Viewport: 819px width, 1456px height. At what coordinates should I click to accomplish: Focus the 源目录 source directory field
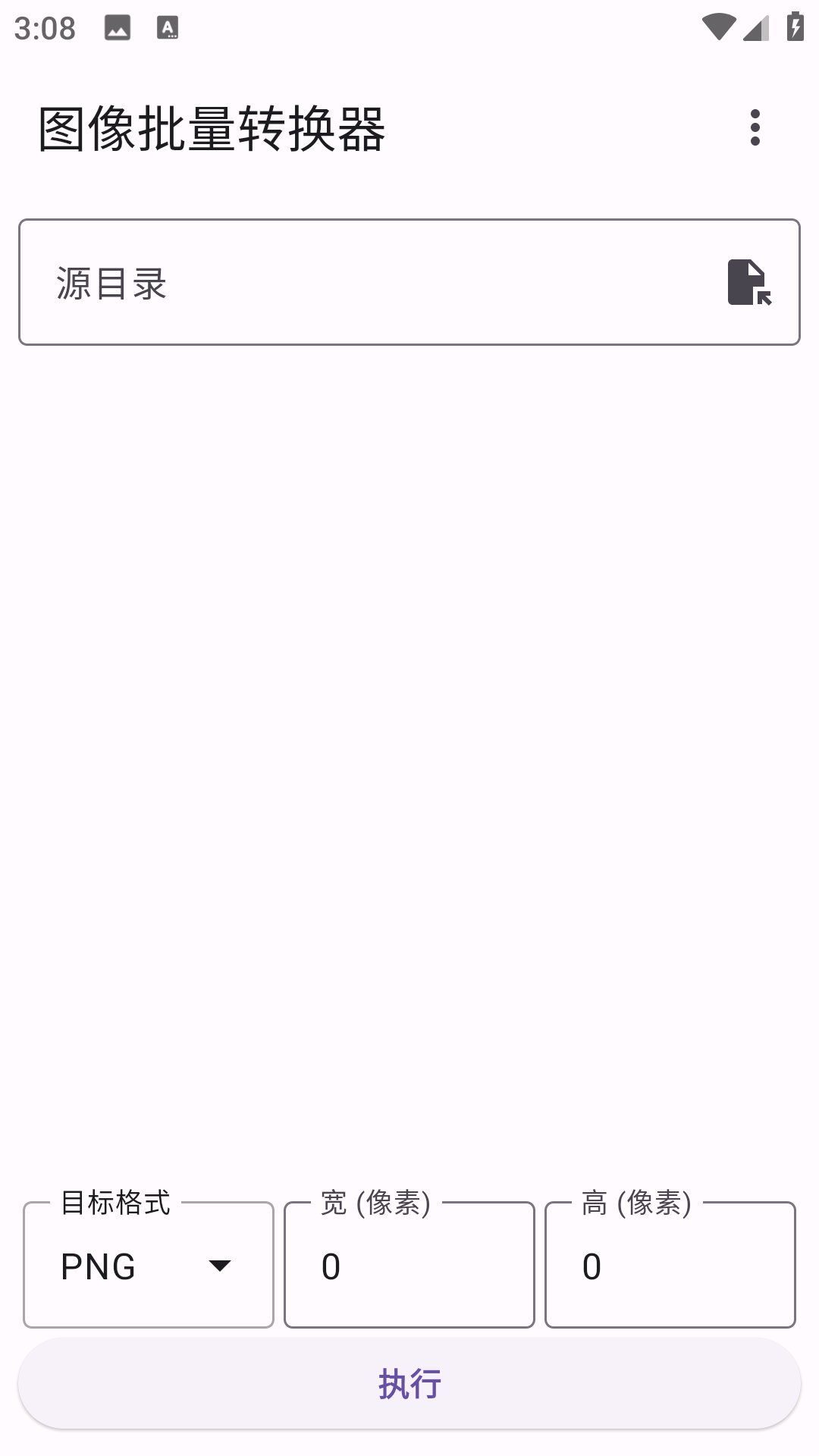364,282
